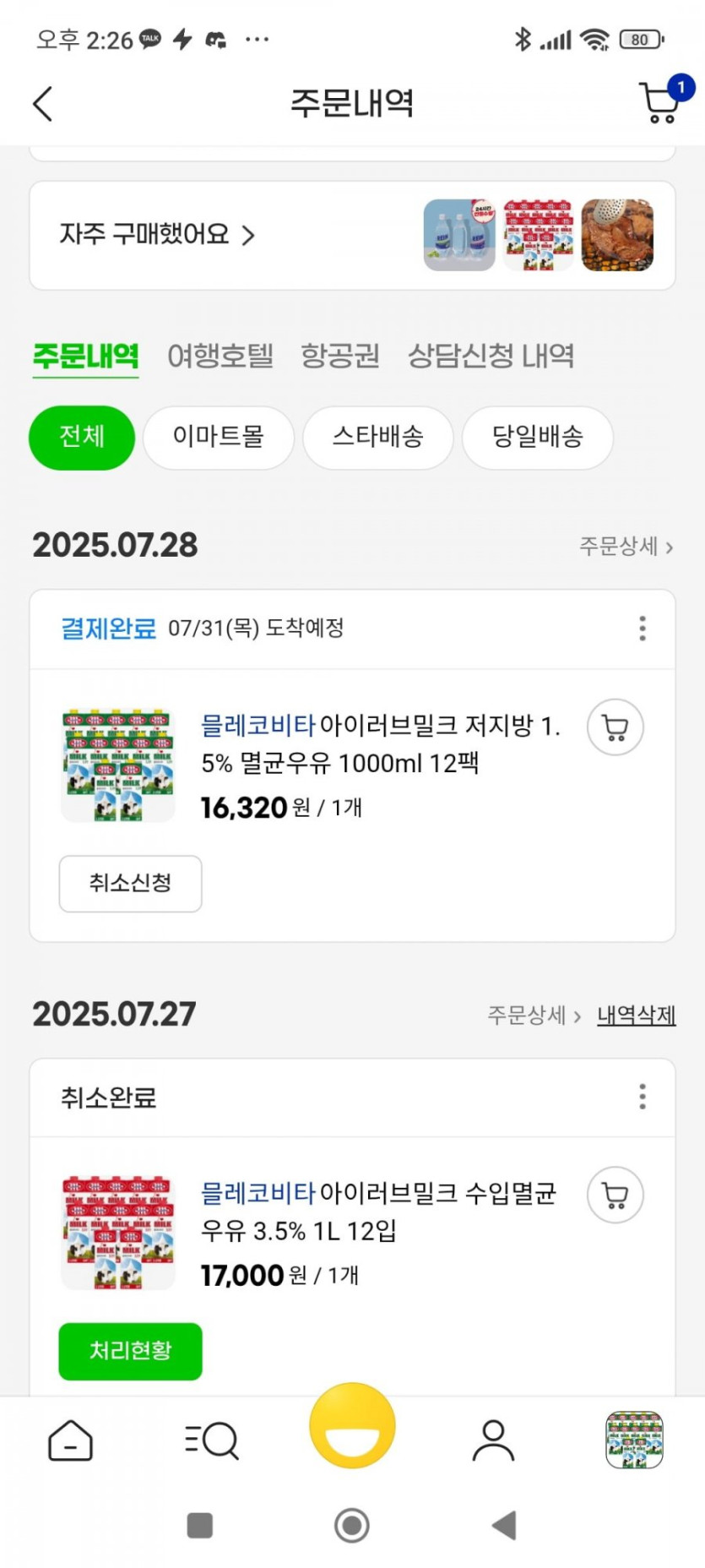
Task: Switch to the 상담신청 내역 tab
Action: [x=491, y=356]
